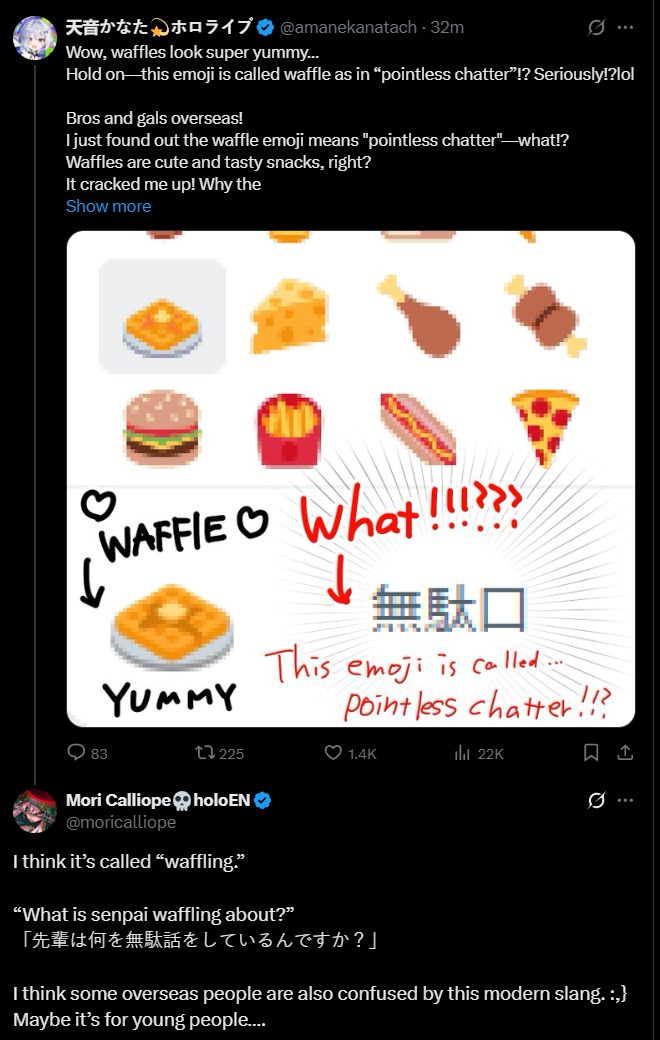Reply to Kanata's tweet via comment icon
The height and width of the screenshot is (1040, 660).
(77, 753)
